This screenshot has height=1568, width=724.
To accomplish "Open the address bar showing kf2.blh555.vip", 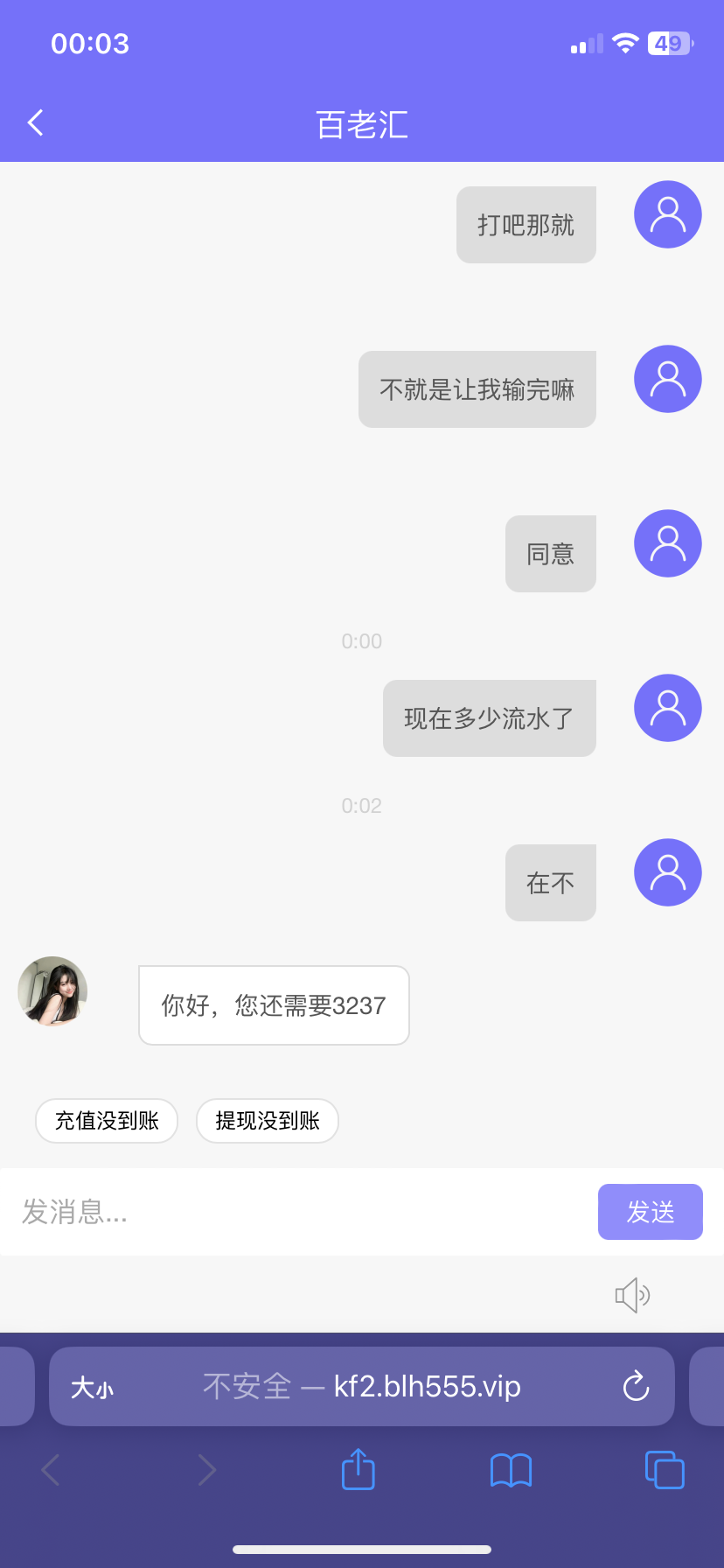I will tap(428, 1387).
